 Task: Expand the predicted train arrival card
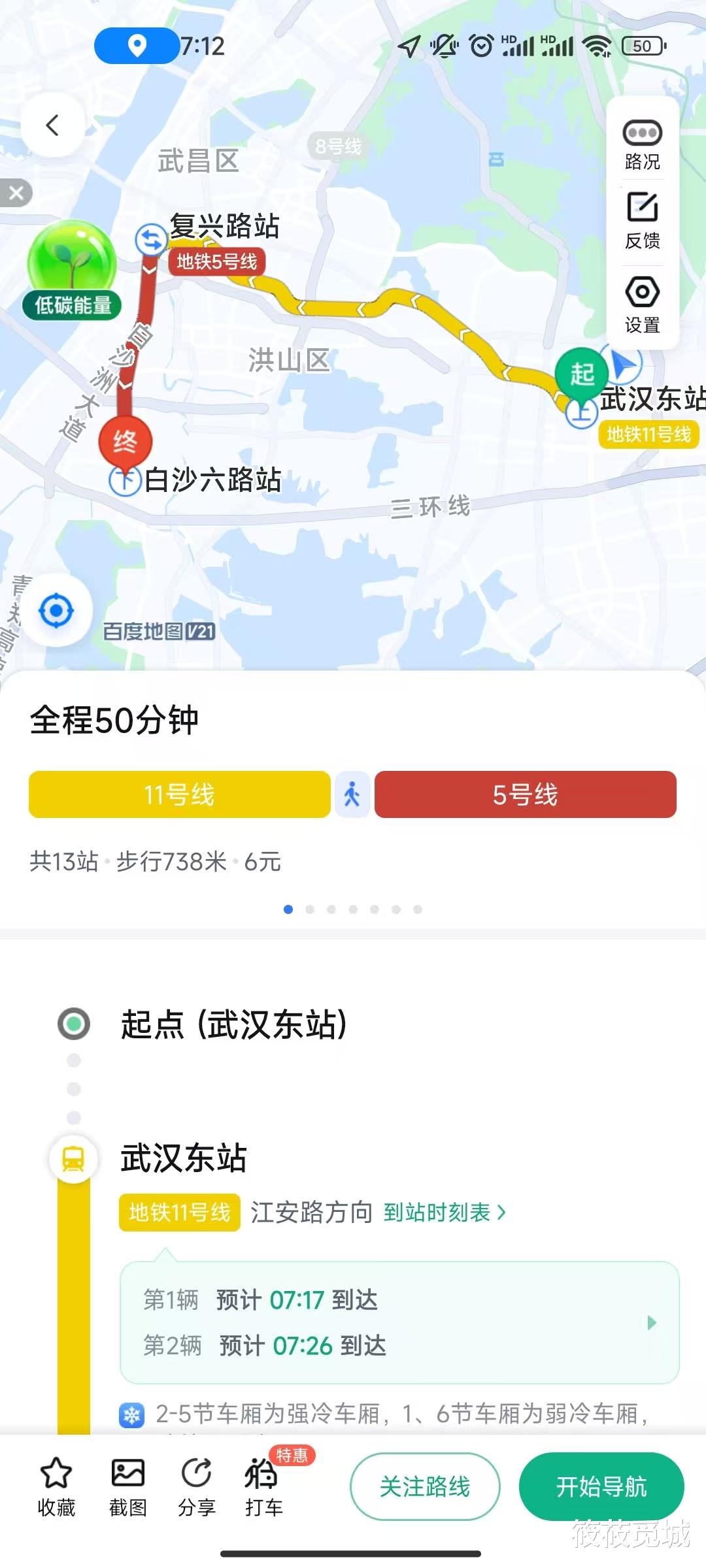[651, 1322]
